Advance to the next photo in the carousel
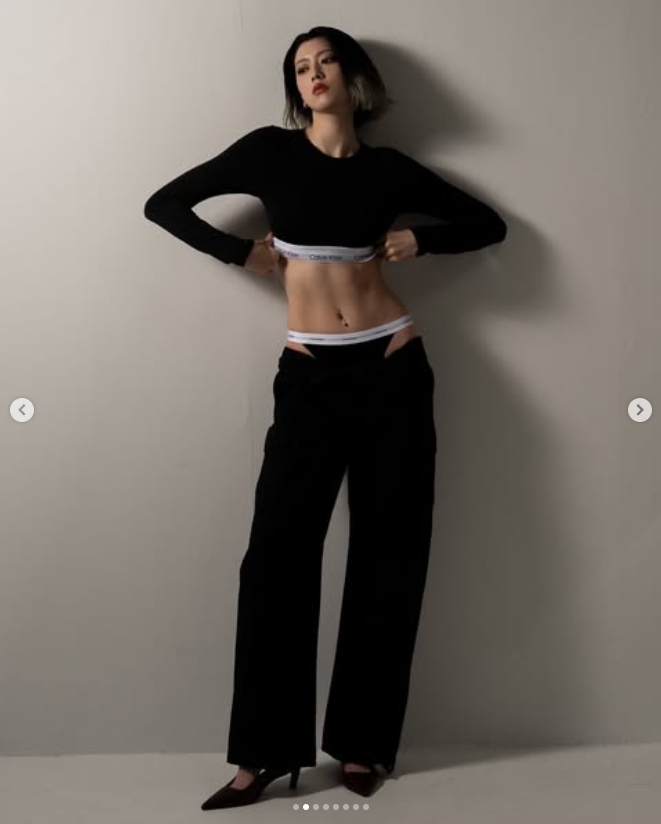 639,410
